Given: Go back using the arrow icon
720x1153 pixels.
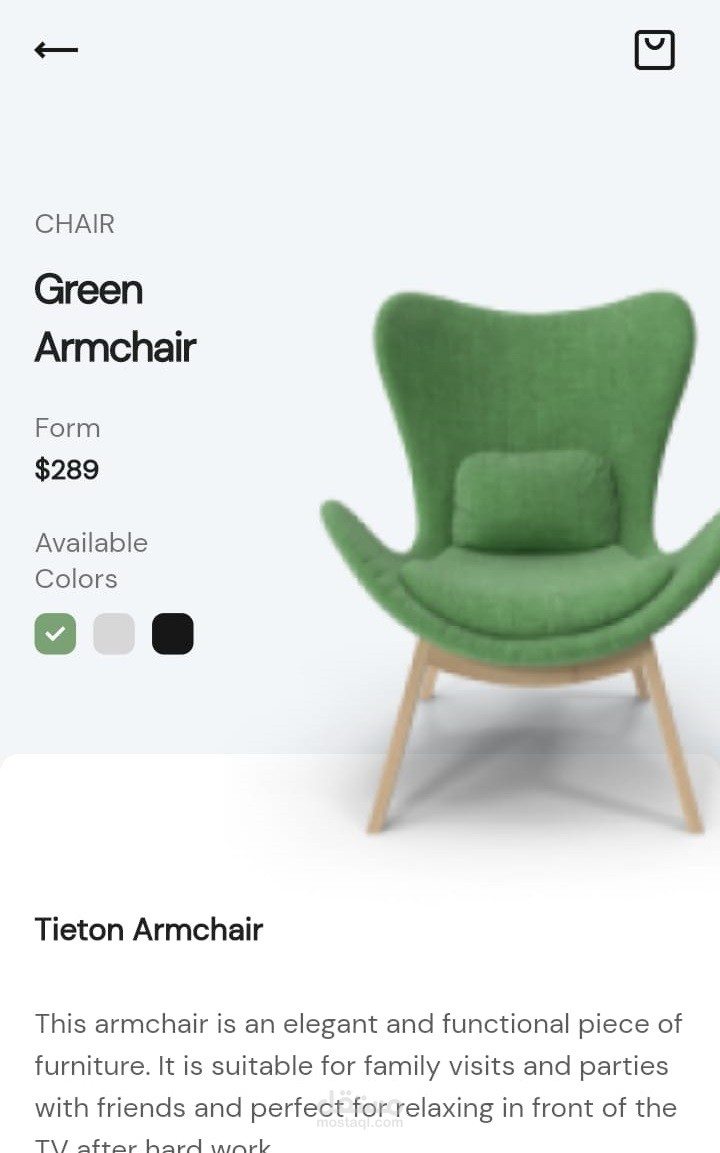Looking at the screenshot, I should [x=56, y=50].
